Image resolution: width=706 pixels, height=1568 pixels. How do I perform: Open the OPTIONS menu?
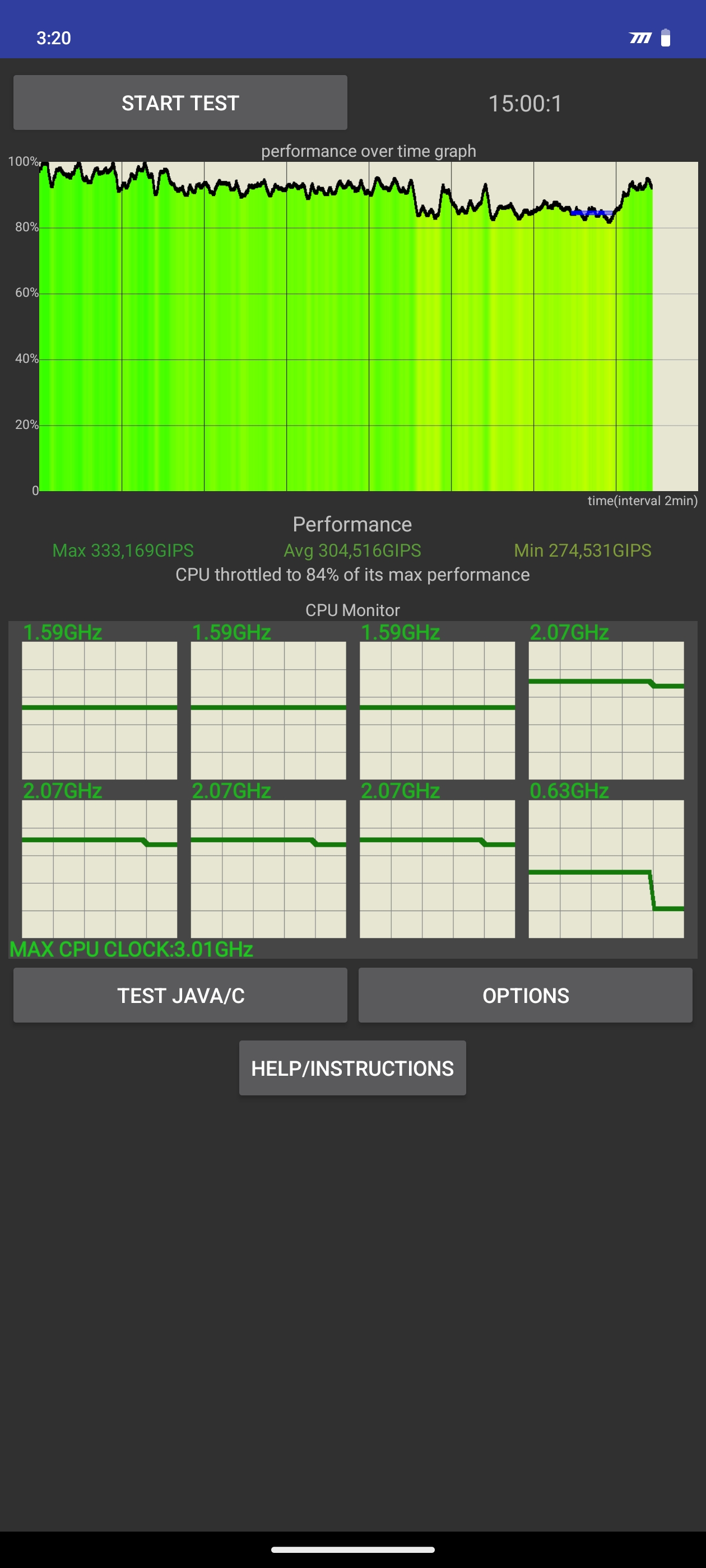pos(525,995)
